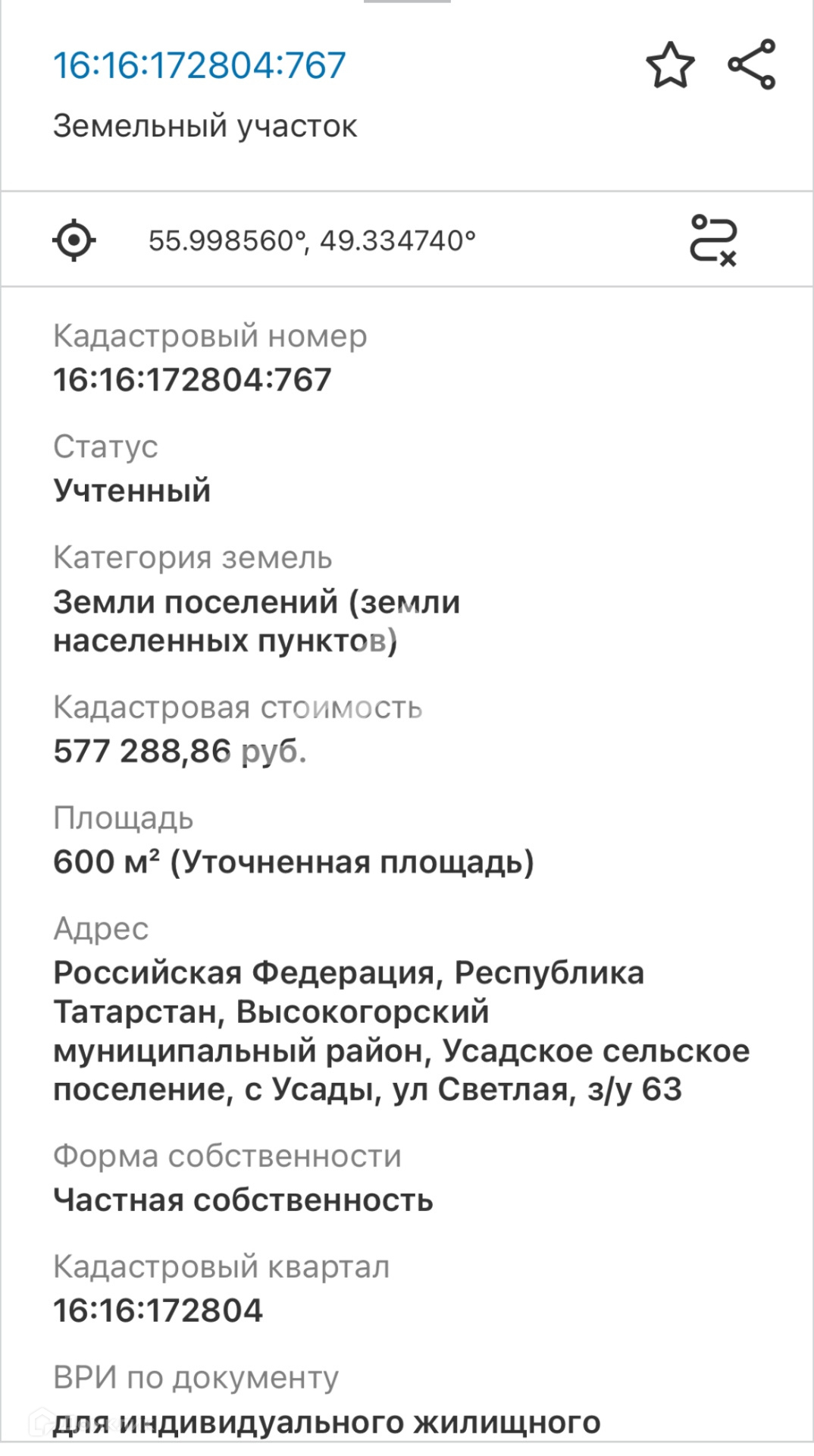
Task: Open the blue cadastral number link 16:16:172804:767
Action: coord(199,65)
